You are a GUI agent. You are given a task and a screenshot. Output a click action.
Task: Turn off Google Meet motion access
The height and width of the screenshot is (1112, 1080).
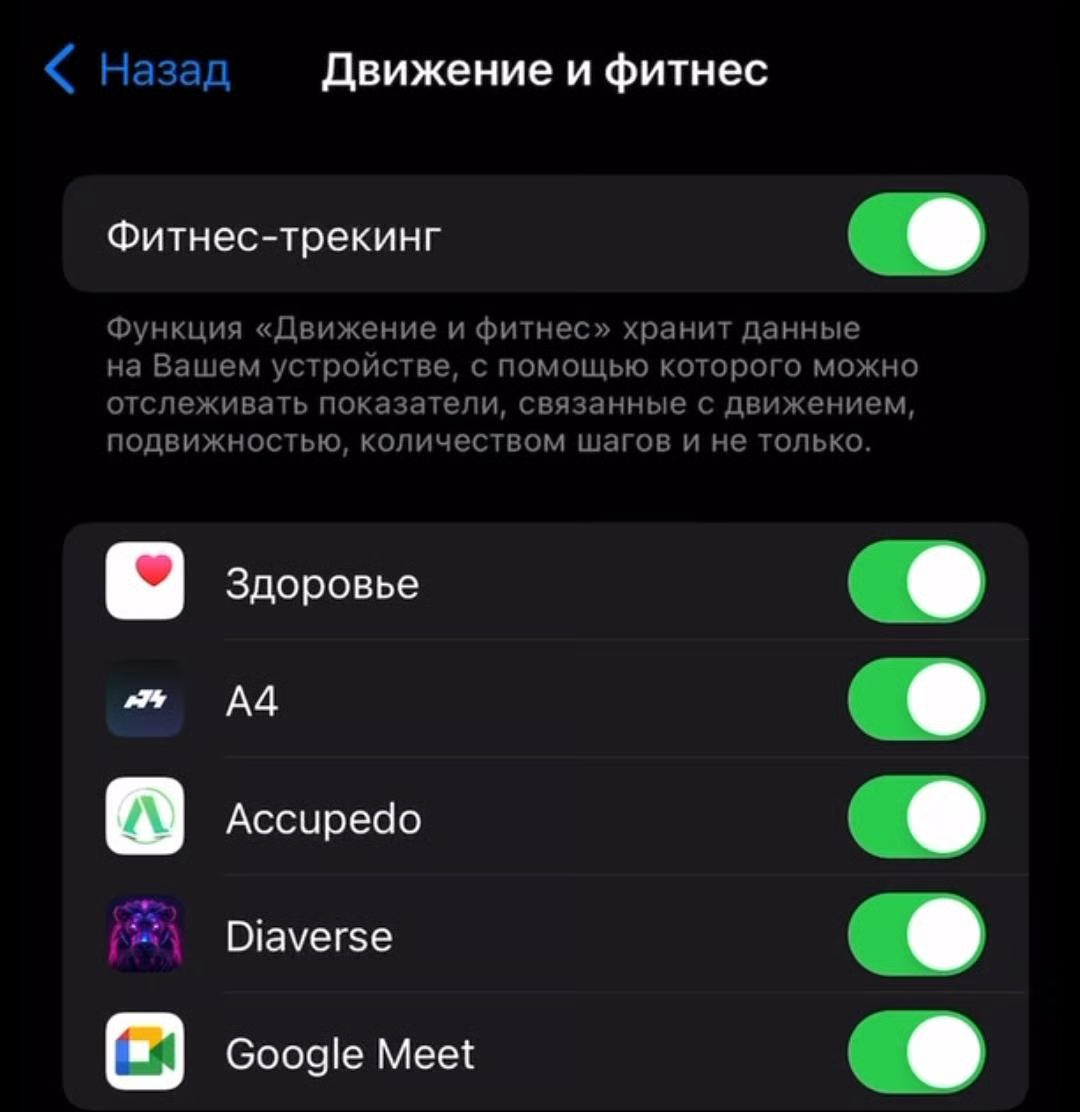click(x=916, y=1052)
